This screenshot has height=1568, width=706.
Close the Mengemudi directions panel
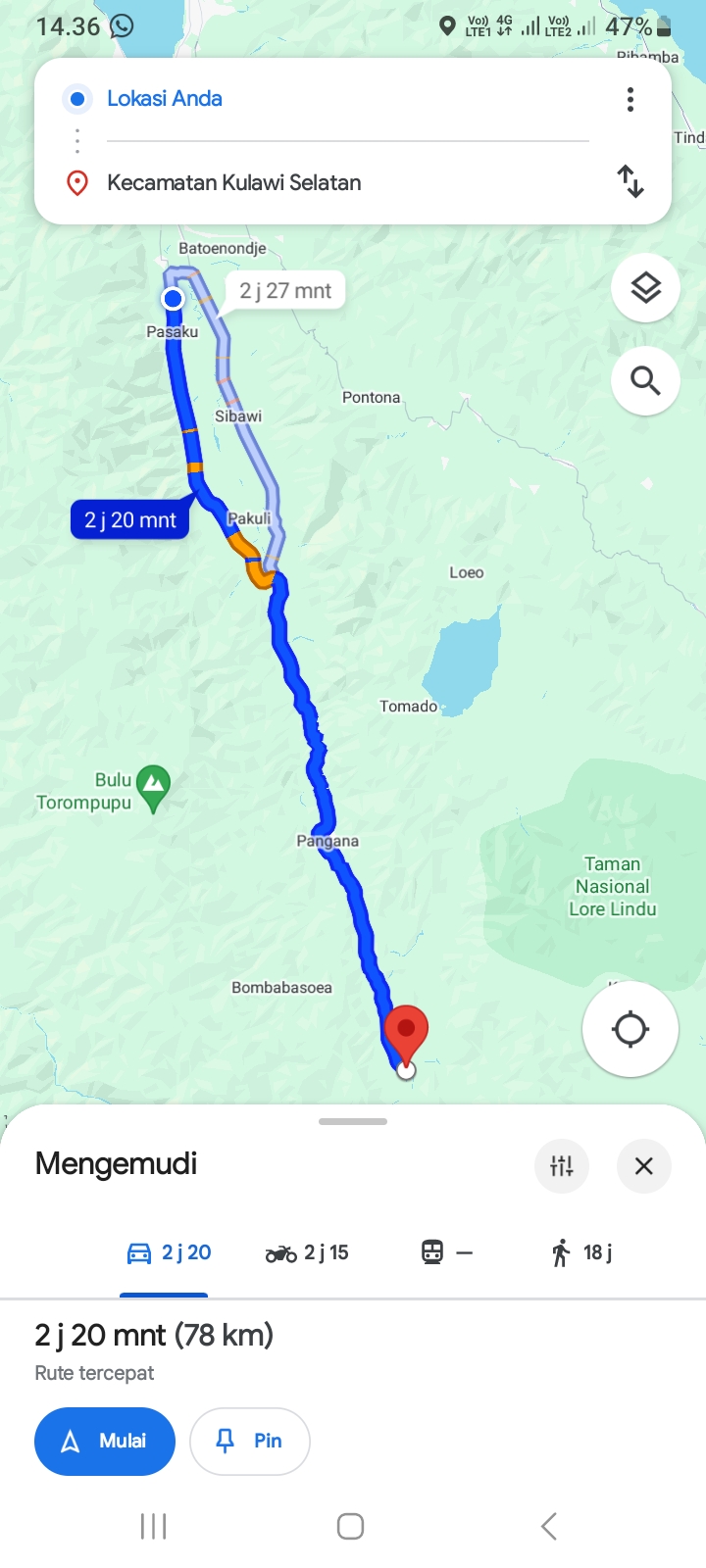[644, 1165]
